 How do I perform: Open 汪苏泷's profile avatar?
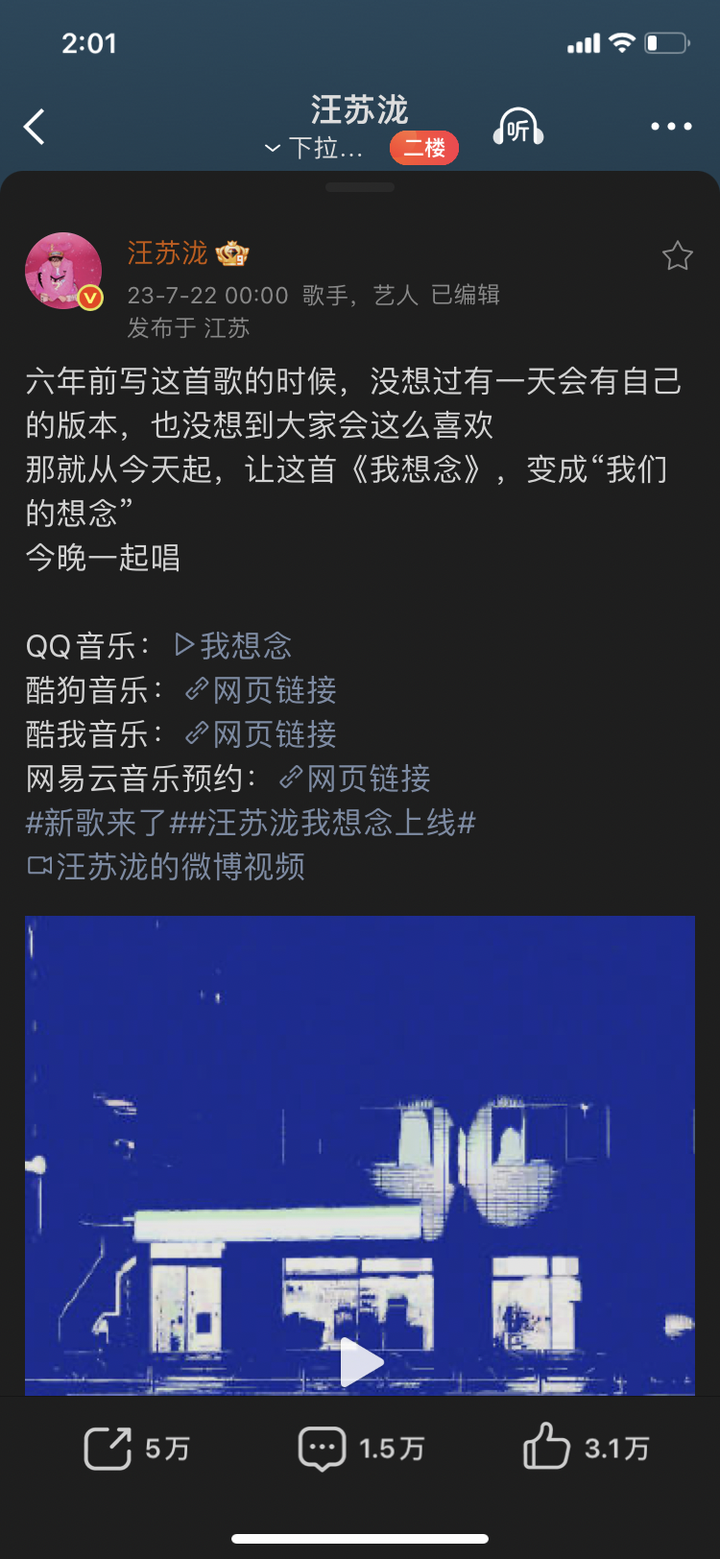[63, 271]
